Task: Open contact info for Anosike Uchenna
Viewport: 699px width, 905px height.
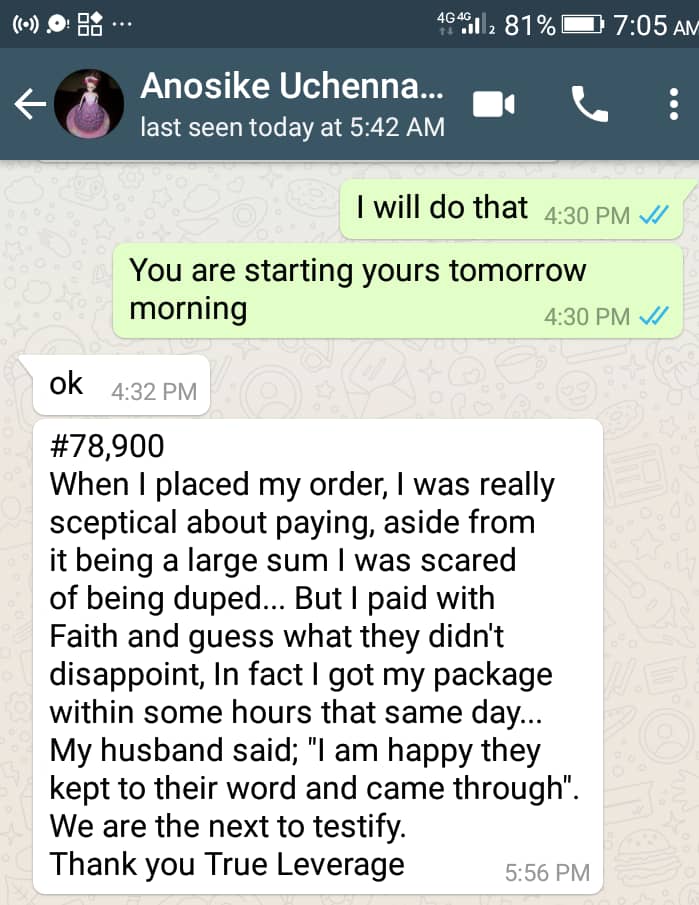Action: (x=292, y=104)
